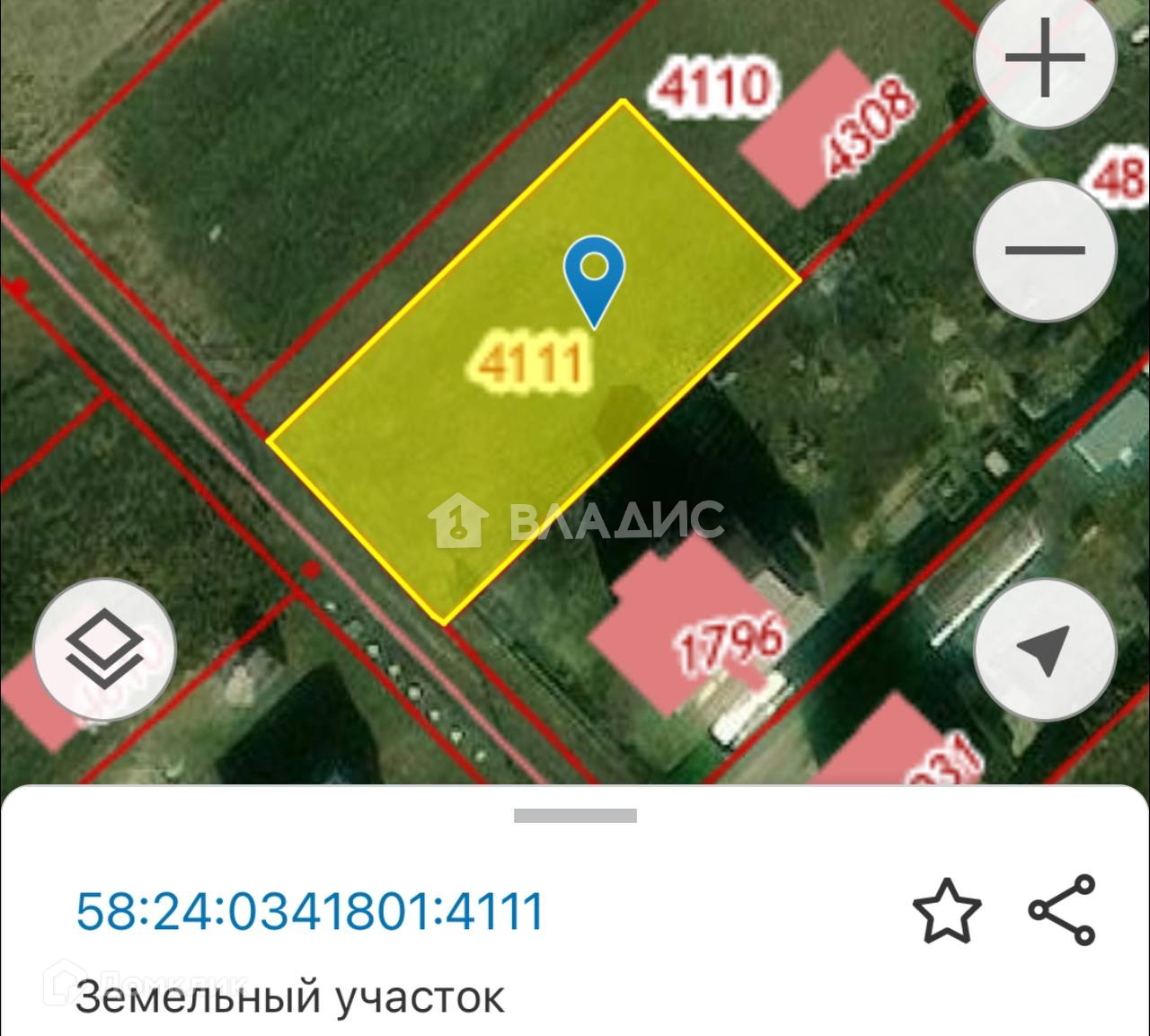This screenshot has width=1150, height=1036.
Task: Tap the bottom sheet drag handle
Action: coord(575,816)
